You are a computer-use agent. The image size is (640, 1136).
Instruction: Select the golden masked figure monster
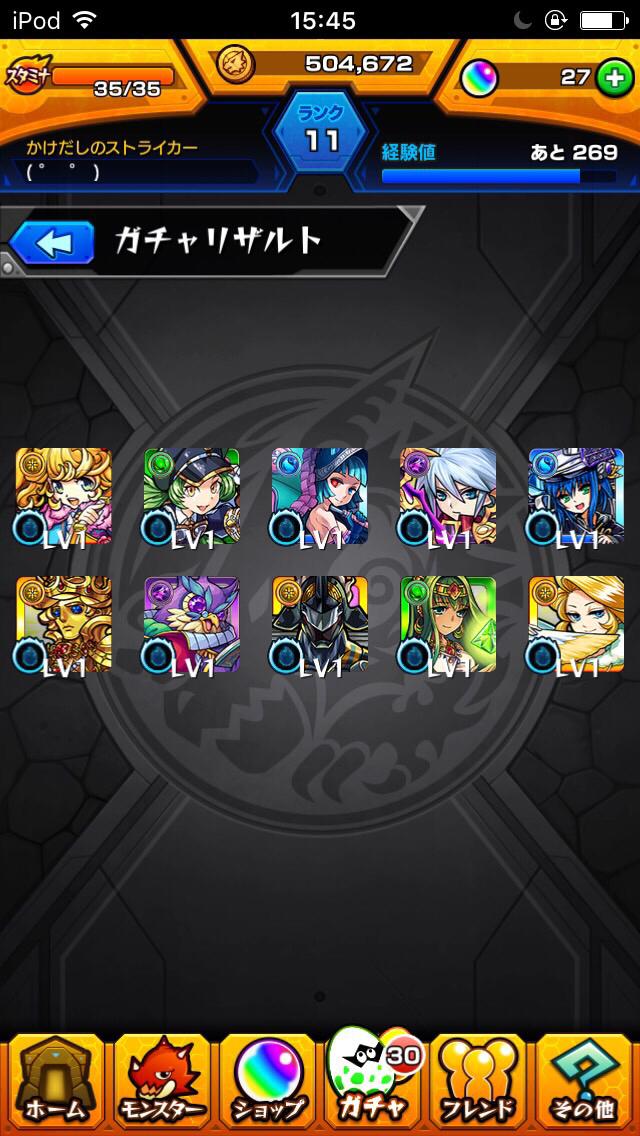coord(64,624)
